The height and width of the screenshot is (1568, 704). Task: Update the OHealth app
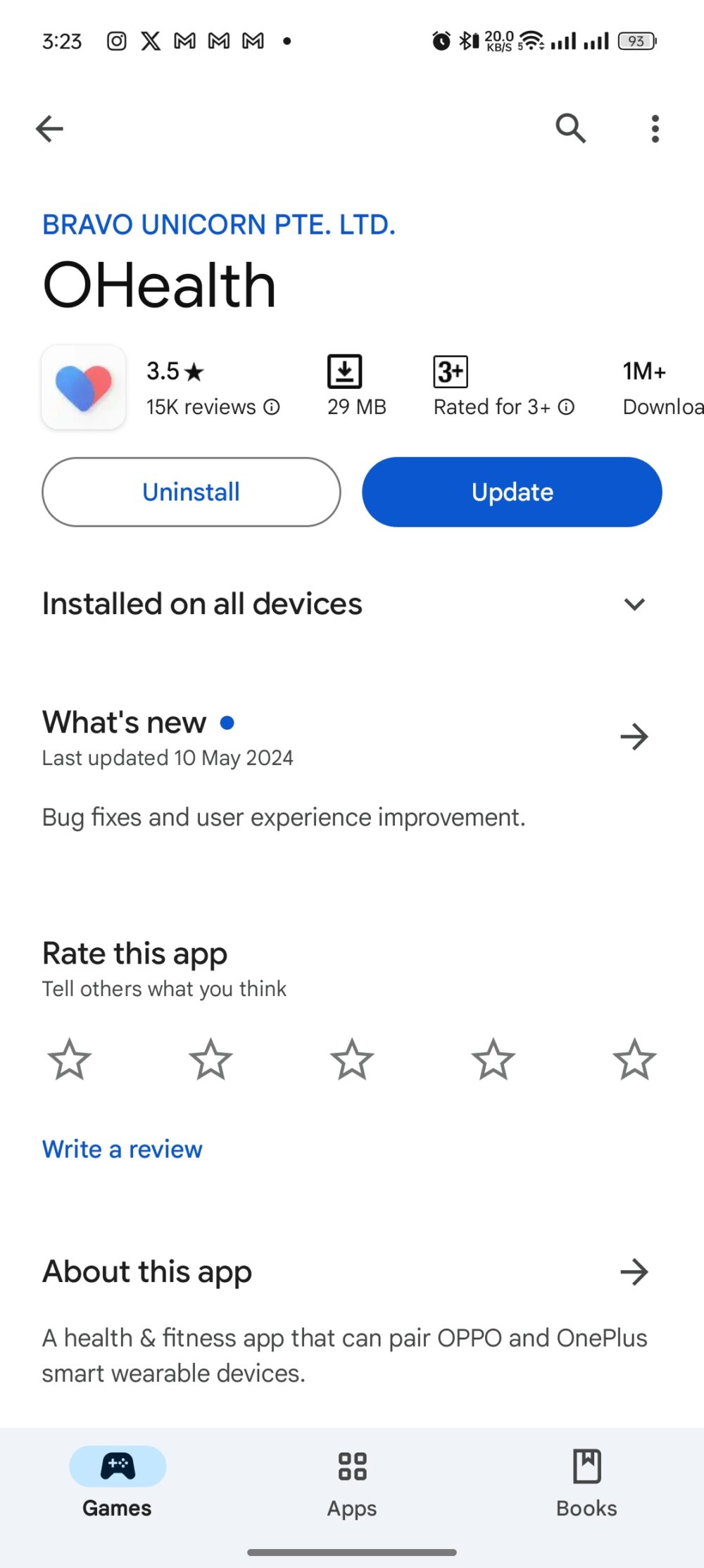click(512, 492)
